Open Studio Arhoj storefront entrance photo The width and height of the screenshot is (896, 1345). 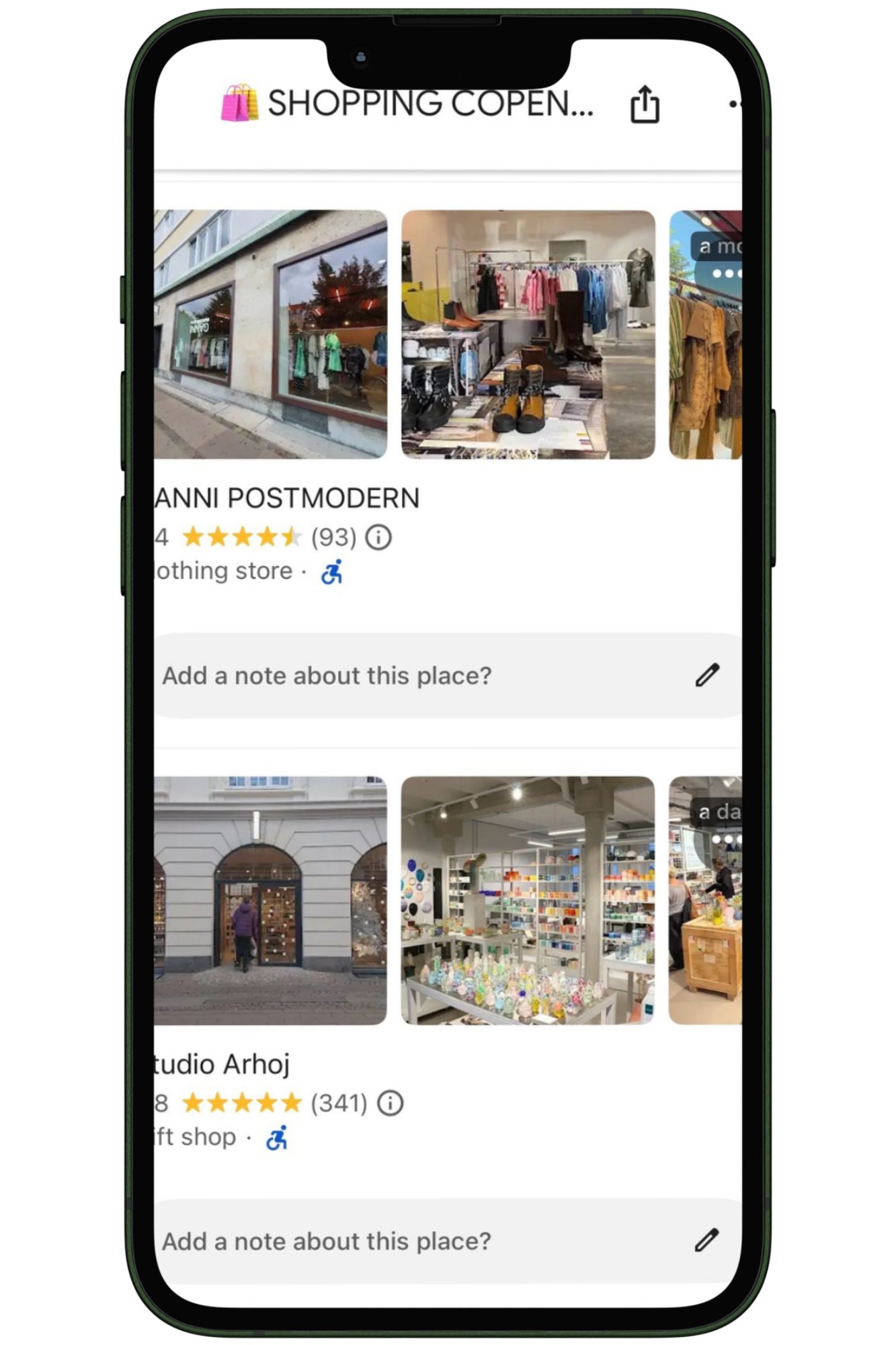(x=270, y=900)
